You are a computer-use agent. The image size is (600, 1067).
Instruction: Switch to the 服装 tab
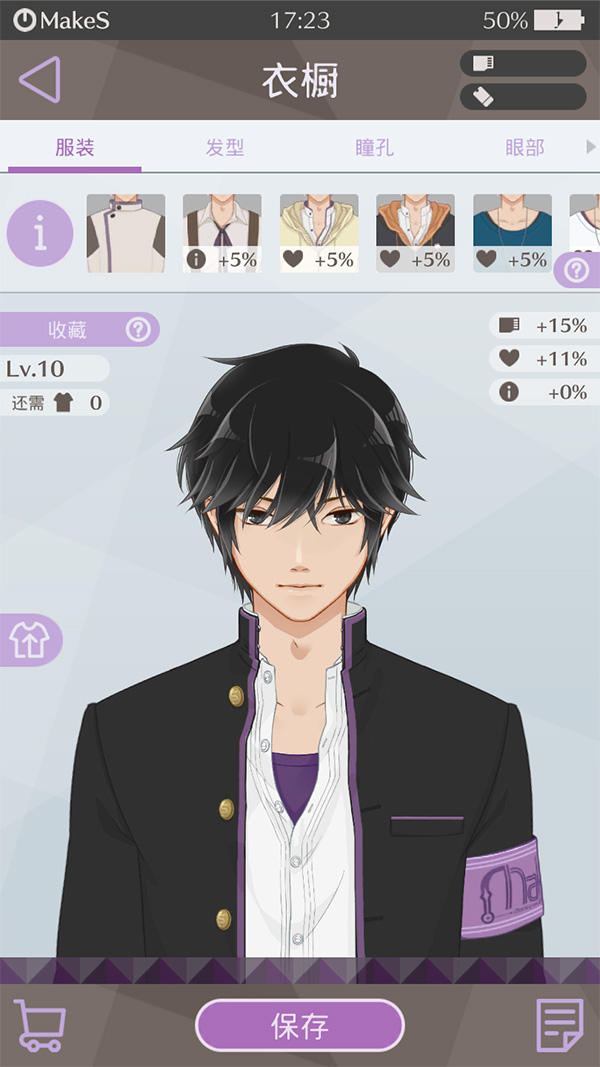point(75,148)
